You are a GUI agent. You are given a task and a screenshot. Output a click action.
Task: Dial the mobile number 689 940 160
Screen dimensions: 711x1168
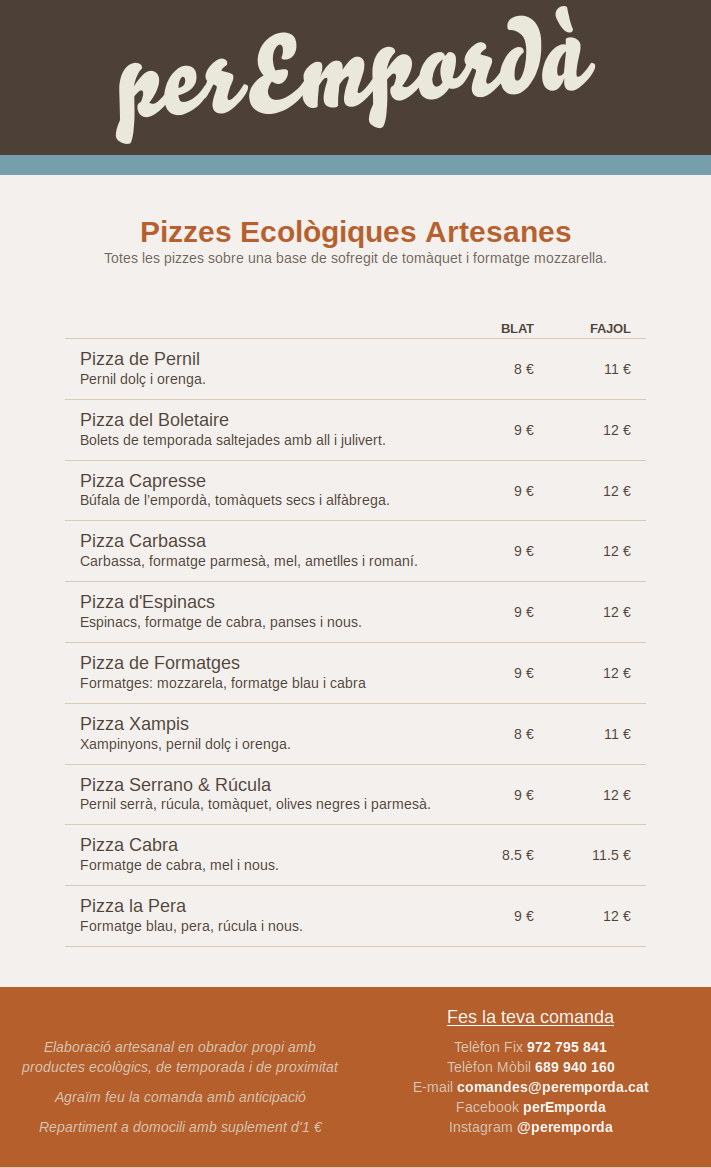pyautogui.click(x=574, y=1067)
